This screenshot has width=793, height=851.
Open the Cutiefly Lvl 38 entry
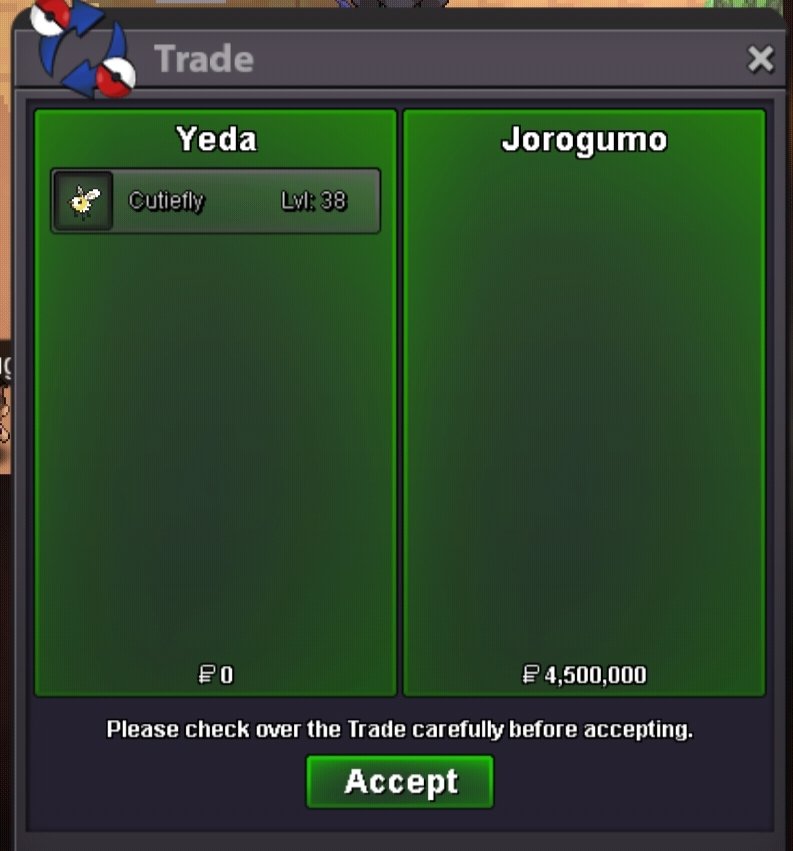pyautogui.click(x=216, y=201)
